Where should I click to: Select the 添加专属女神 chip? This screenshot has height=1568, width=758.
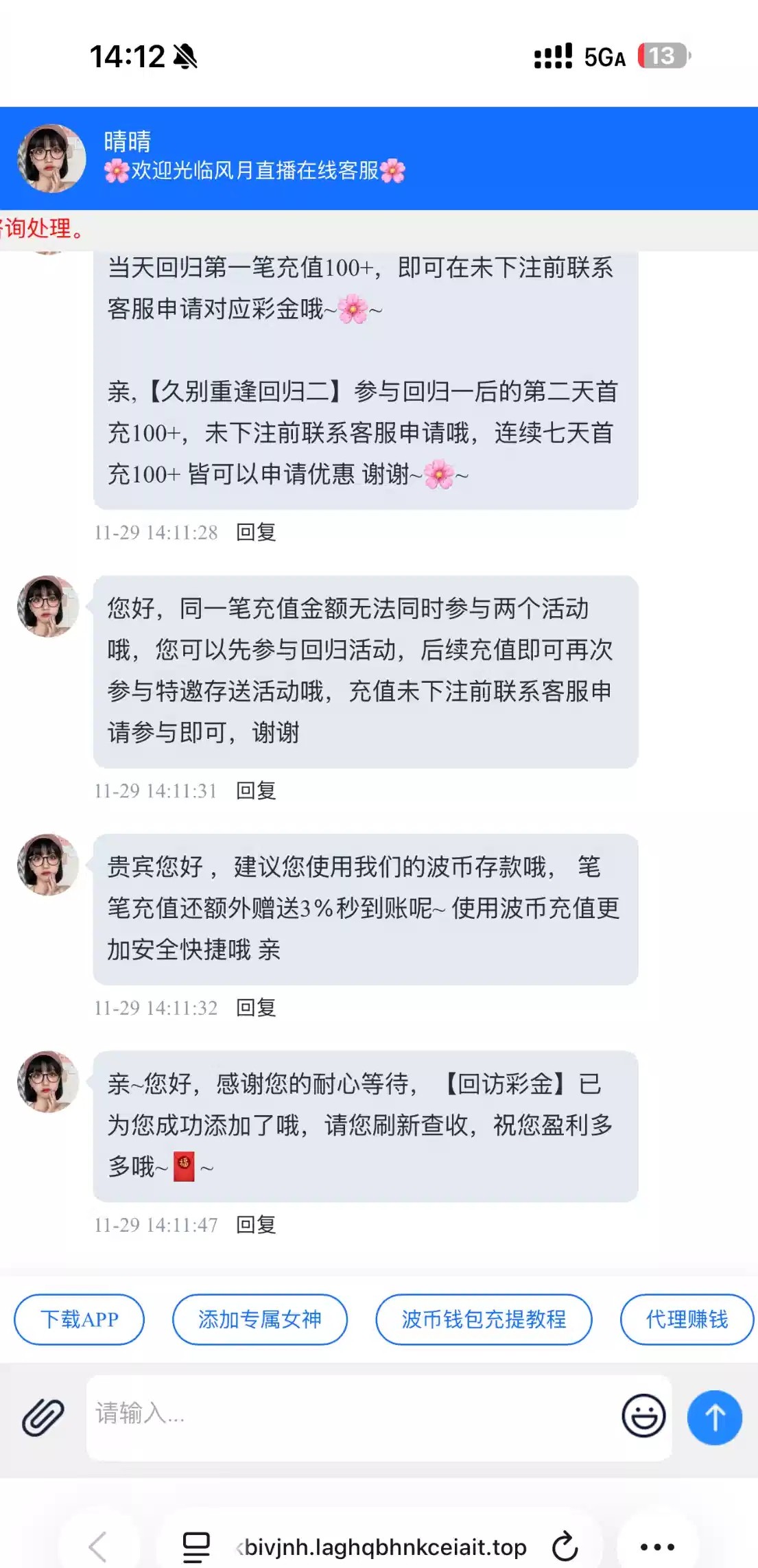(x=259, y=1319)
